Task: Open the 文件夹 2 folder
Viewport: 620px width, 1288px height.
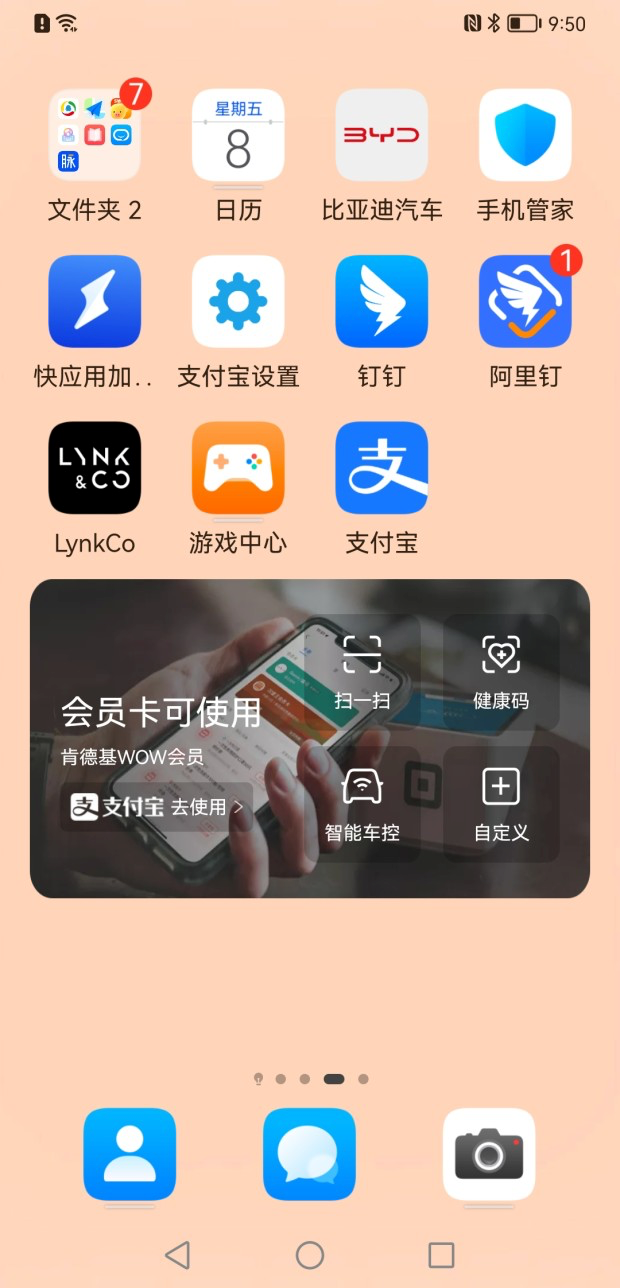Action: [95, 135]
